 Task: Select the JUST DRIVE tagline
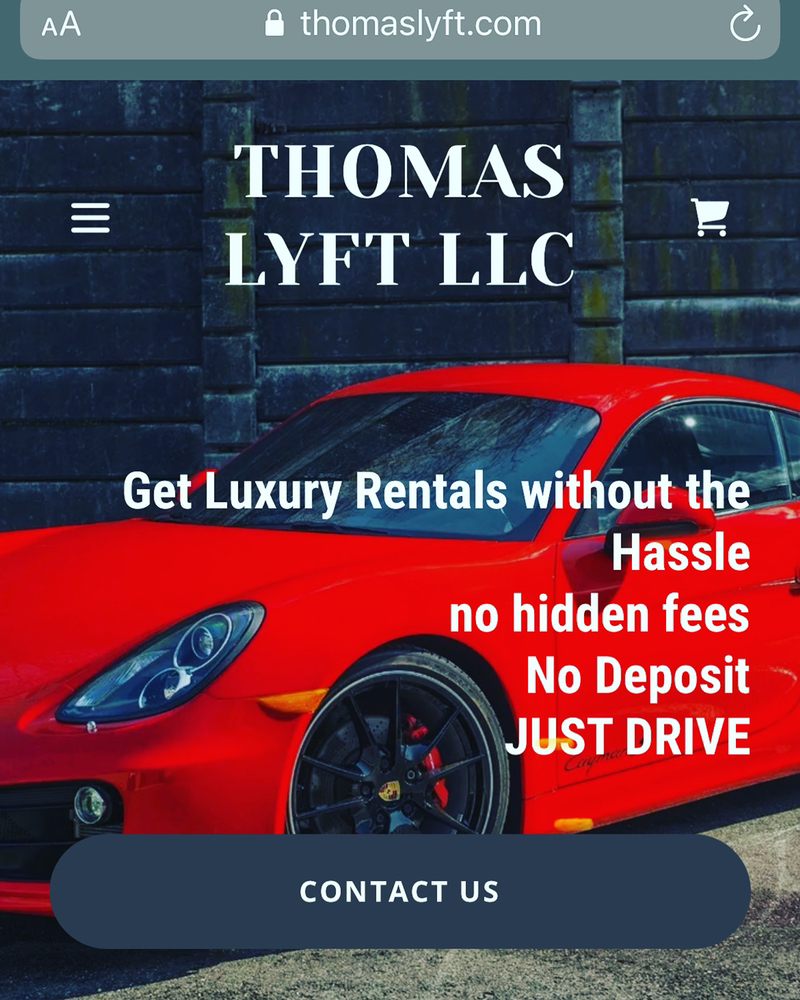(x=630, y=737)
